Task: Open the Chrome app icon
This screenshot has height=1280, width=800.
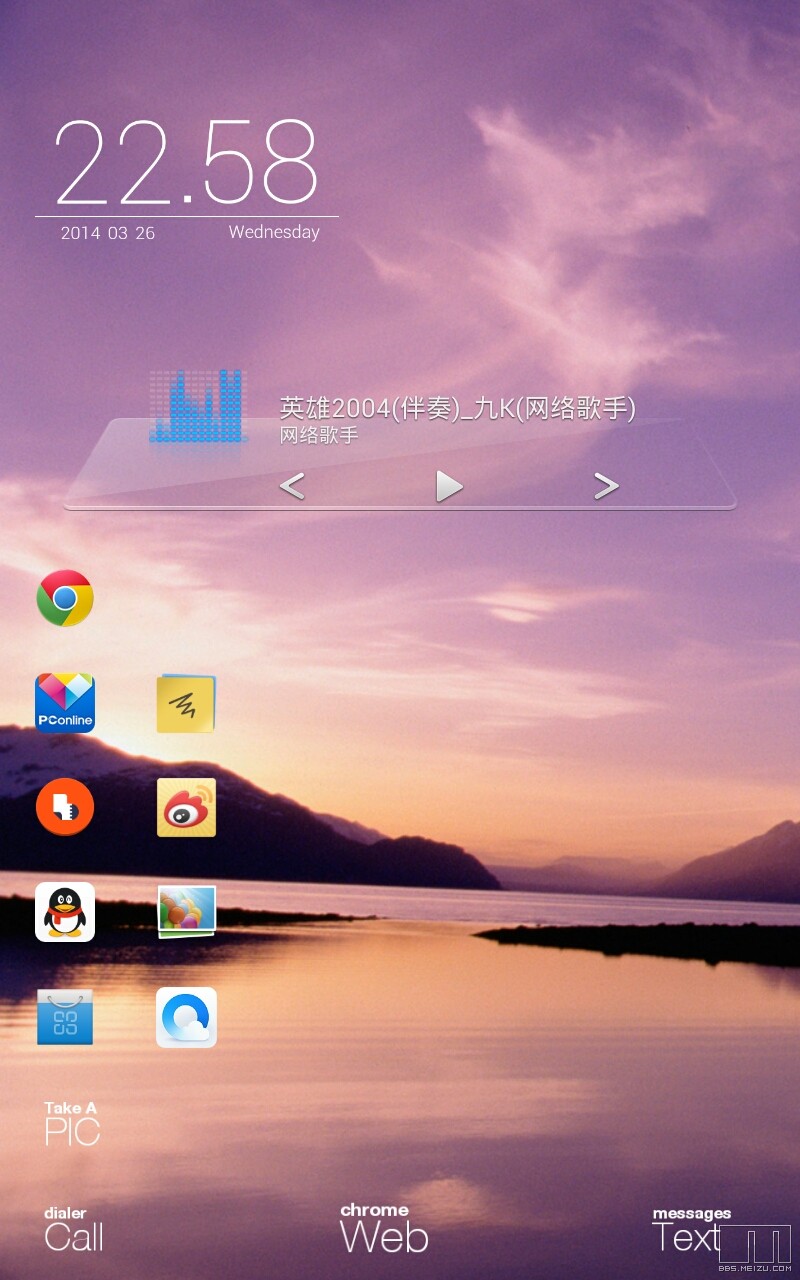Action: tap(65, 598)
